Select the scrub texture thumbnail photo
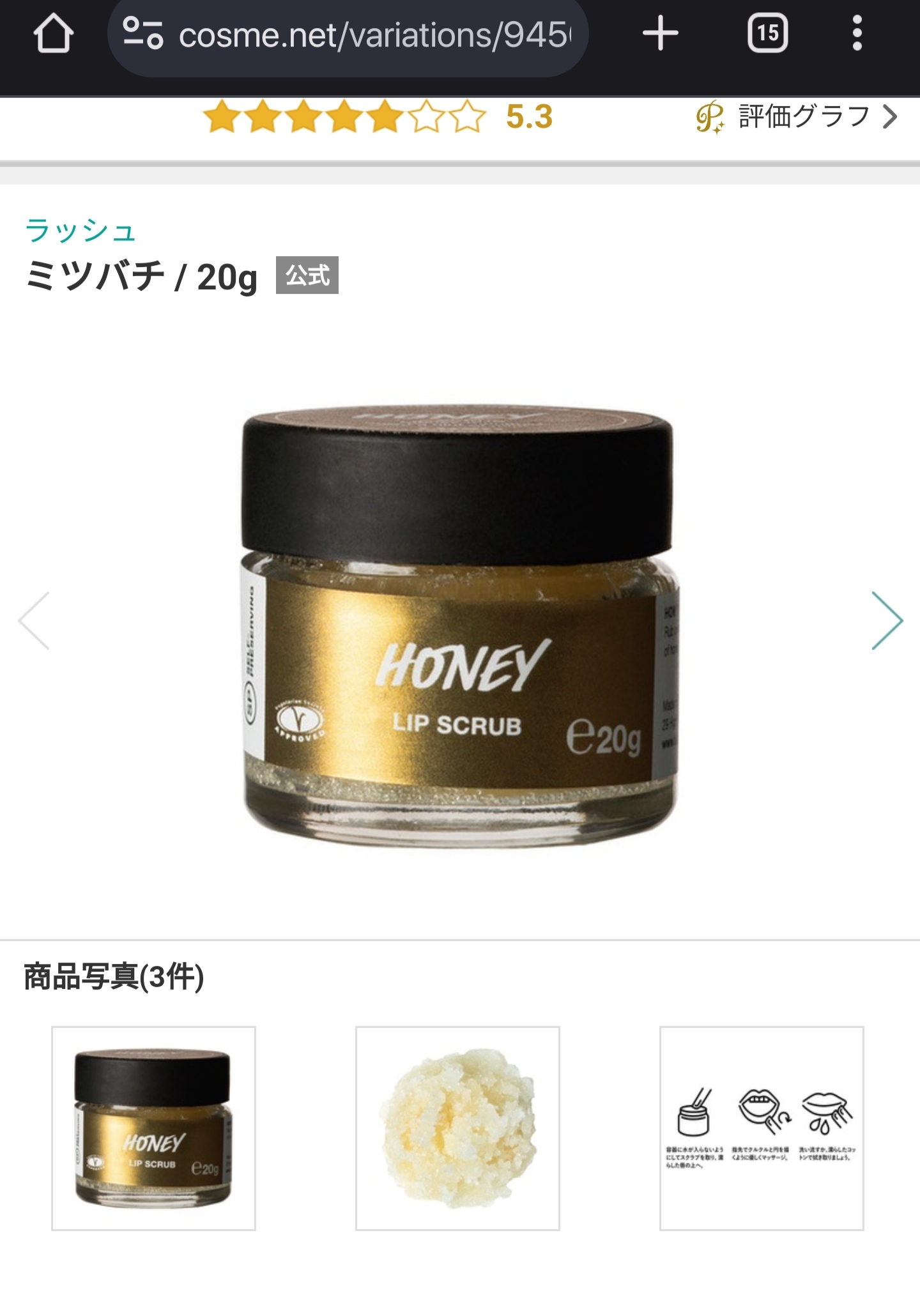This screenshot has width=920, height=1316. [457, 1128]
